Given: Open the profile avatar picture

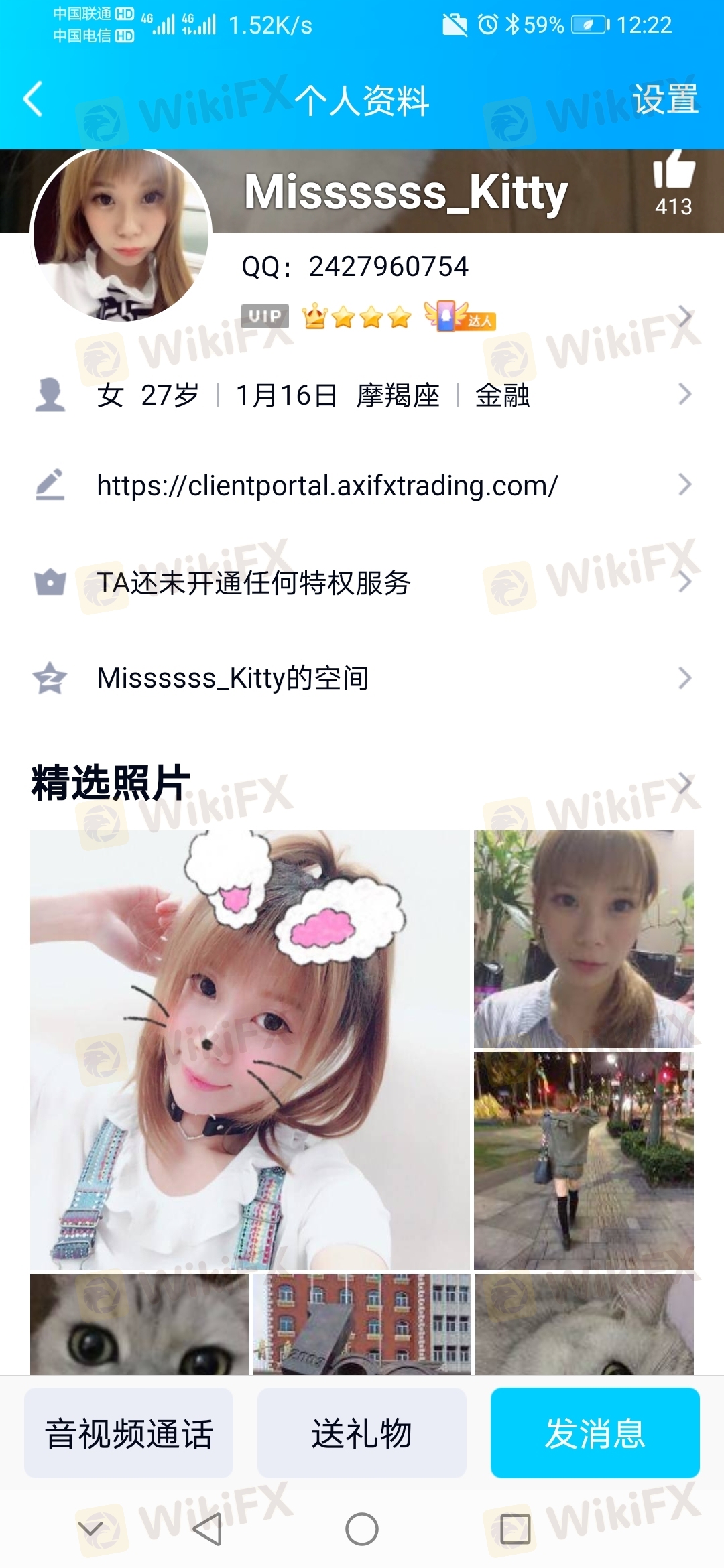Looking at the screenshot, I should point(121,233).
